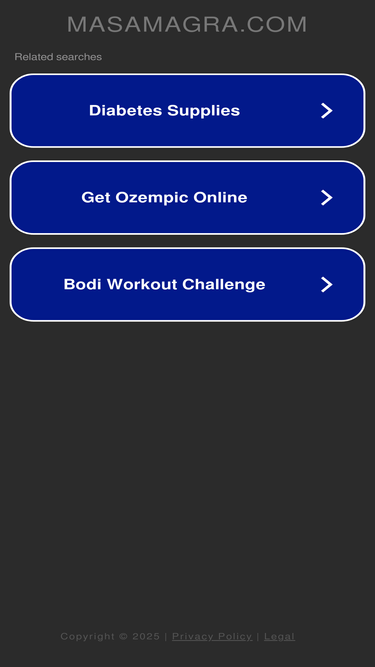Open the Diabetes Supplies related search
375x667 pixels.
pos(188,111)
